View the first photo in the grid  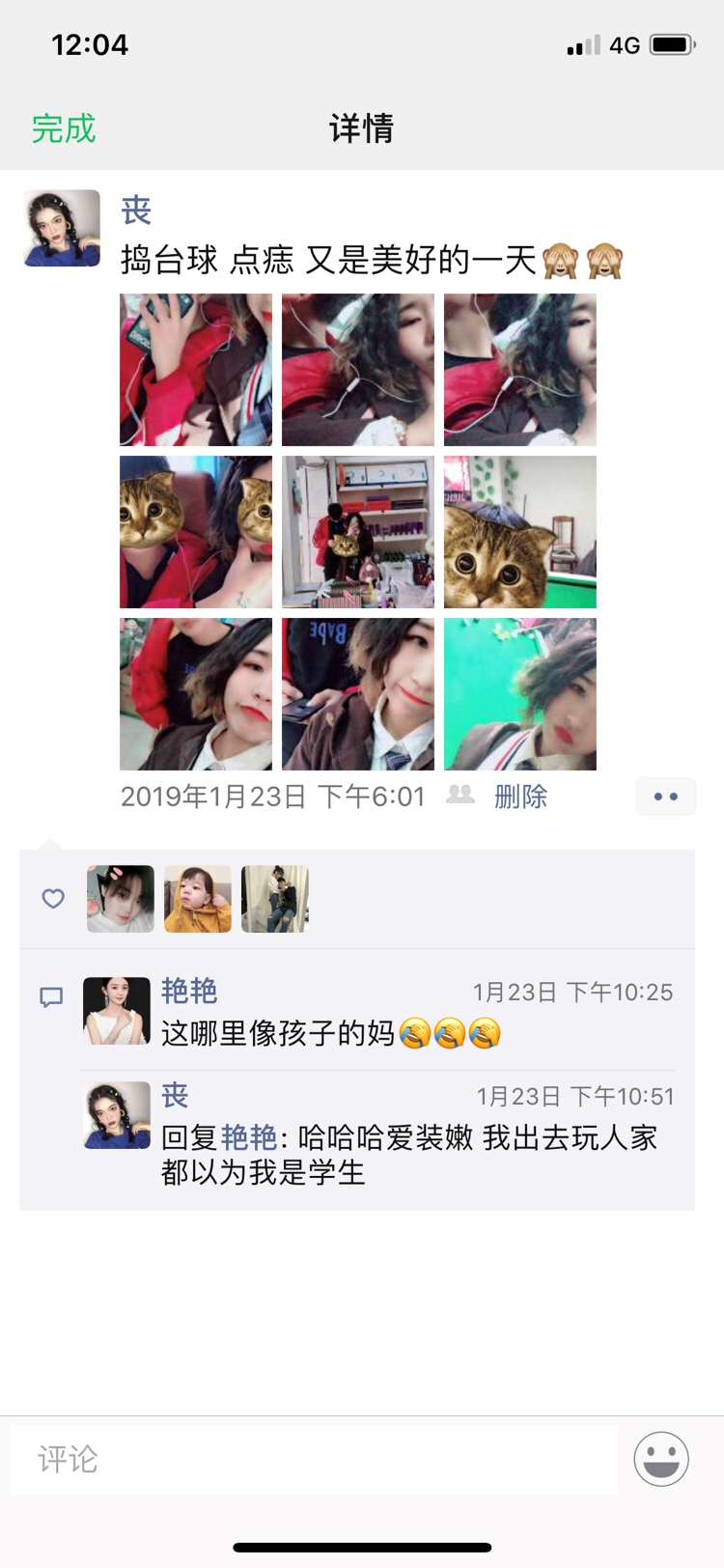tap(196, 370)
